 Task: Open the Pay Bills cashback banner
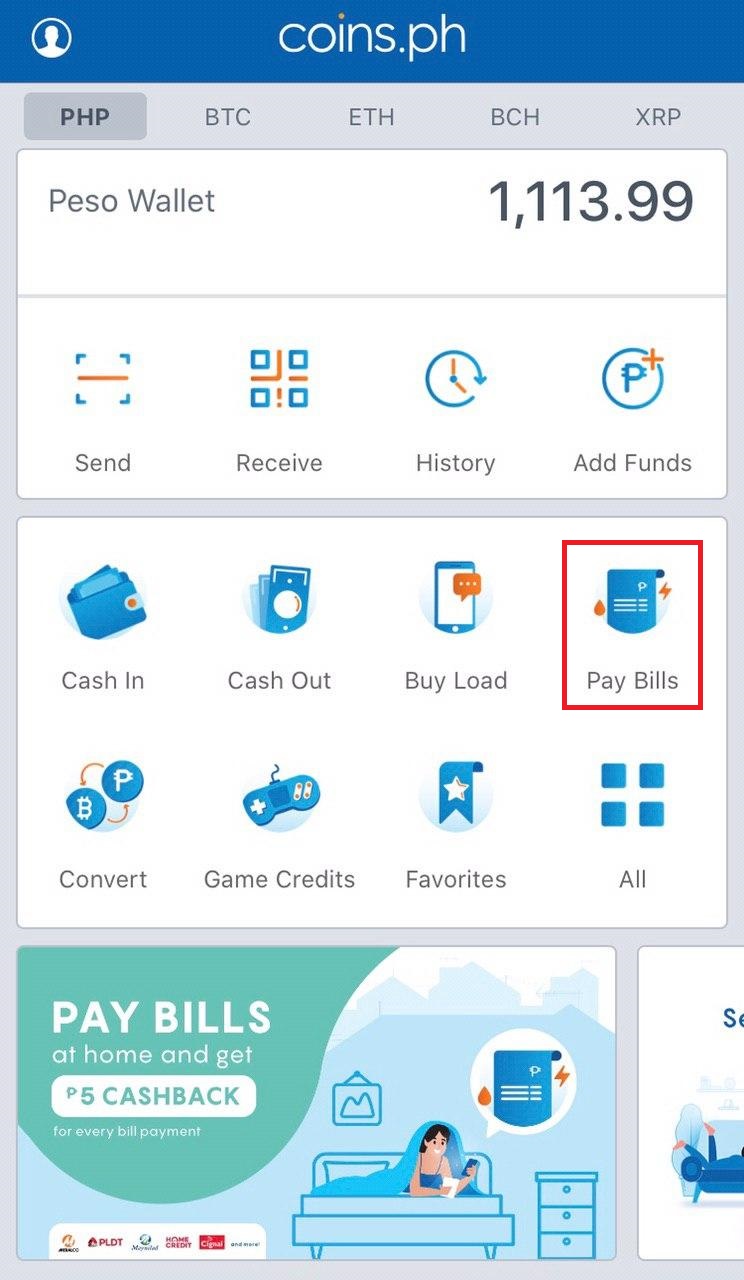[316, 1103]
